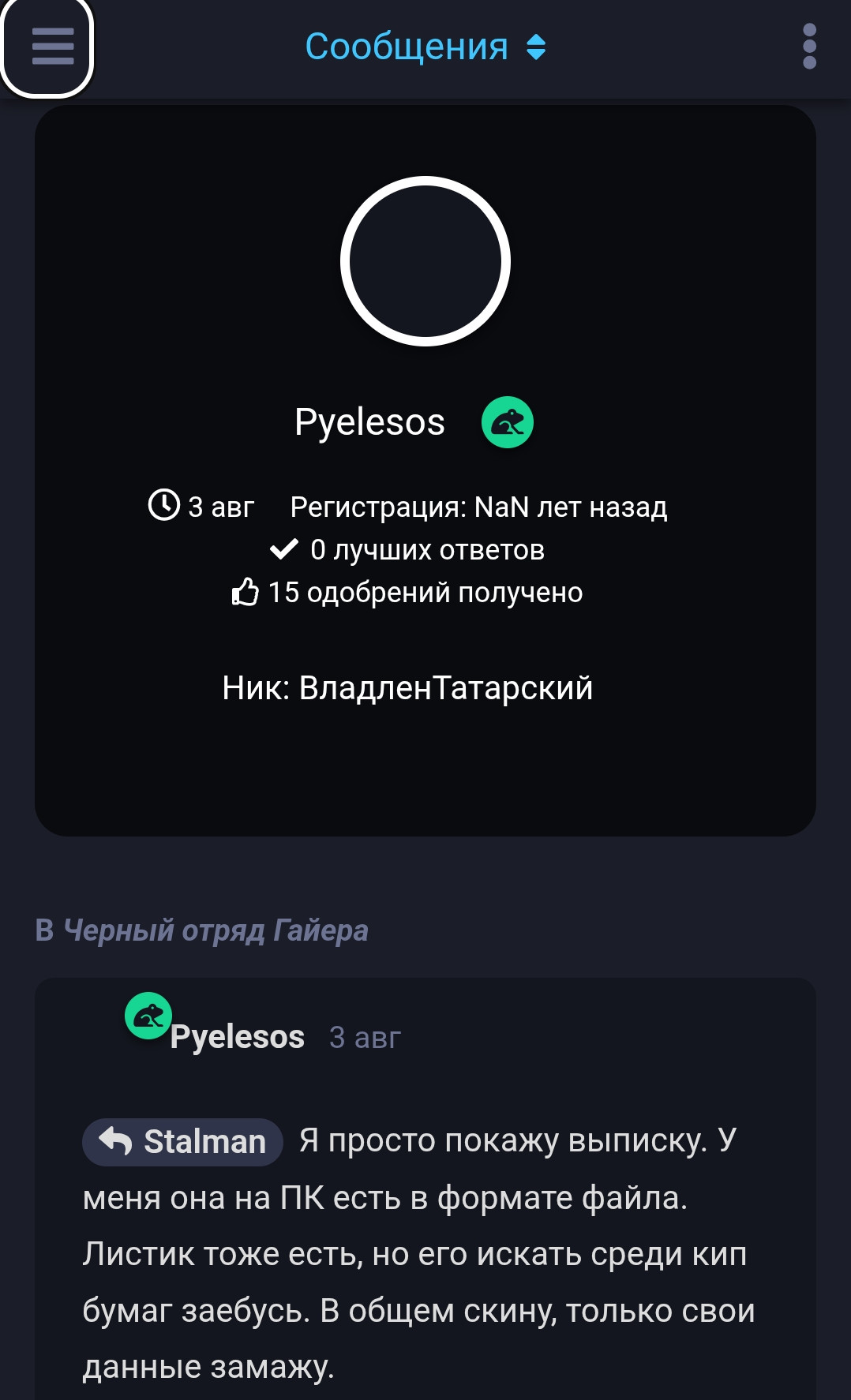Click the checkmark icon for best answers
This screenshot has height=1400, width=851.
283,548
